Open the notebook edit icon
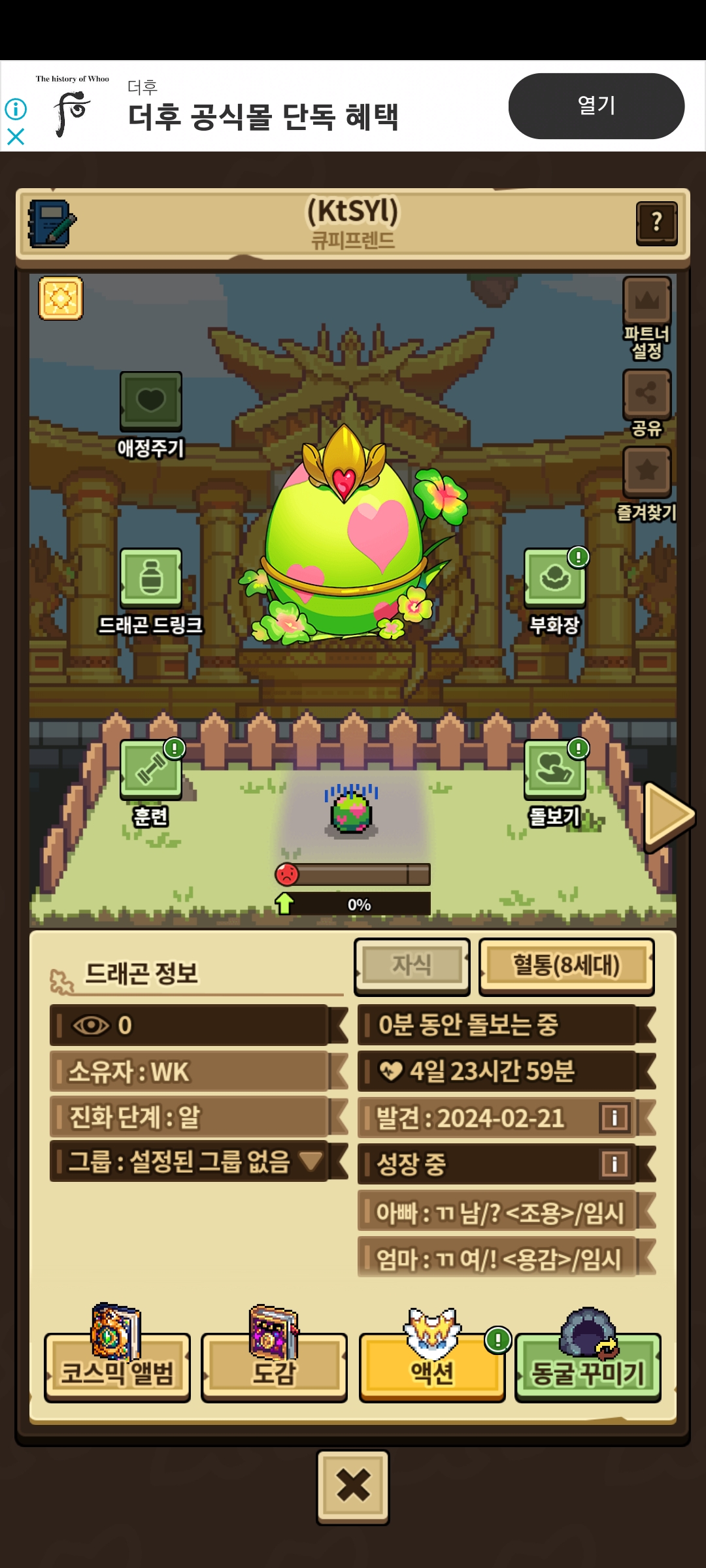 pos(51,223)
